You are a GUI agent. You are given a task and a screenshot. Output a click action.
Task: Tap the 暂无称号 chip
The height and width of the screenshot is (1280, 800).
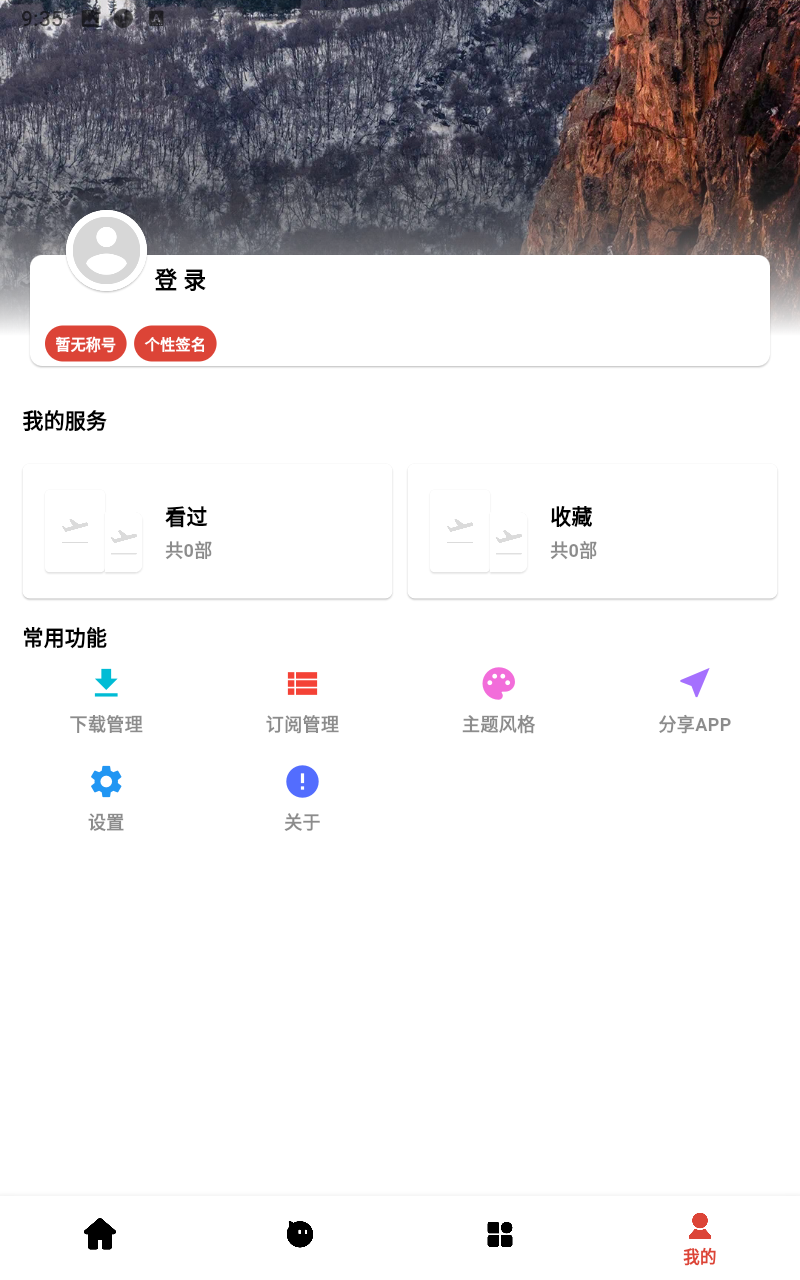[x=86, y=344]
